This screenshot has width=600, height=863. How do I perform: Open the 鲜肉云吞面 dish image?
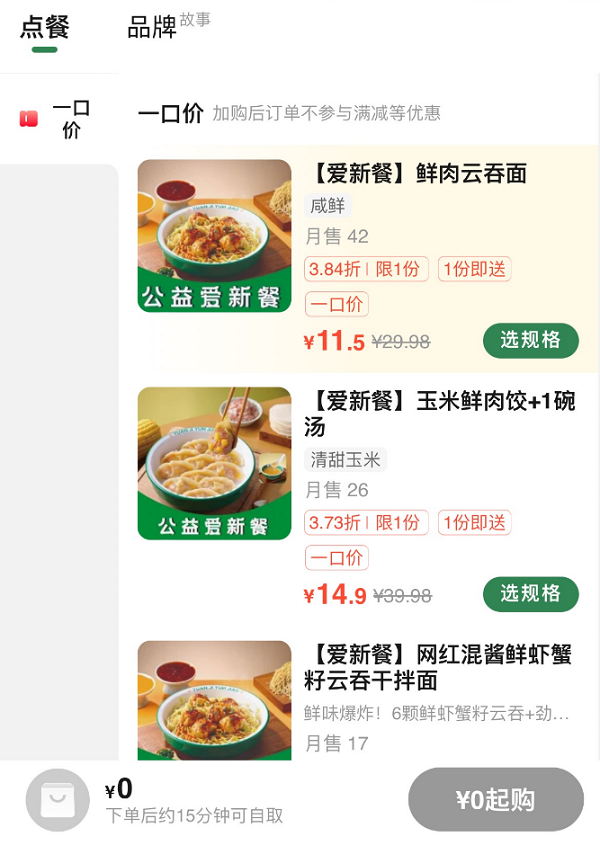[214, 235]
